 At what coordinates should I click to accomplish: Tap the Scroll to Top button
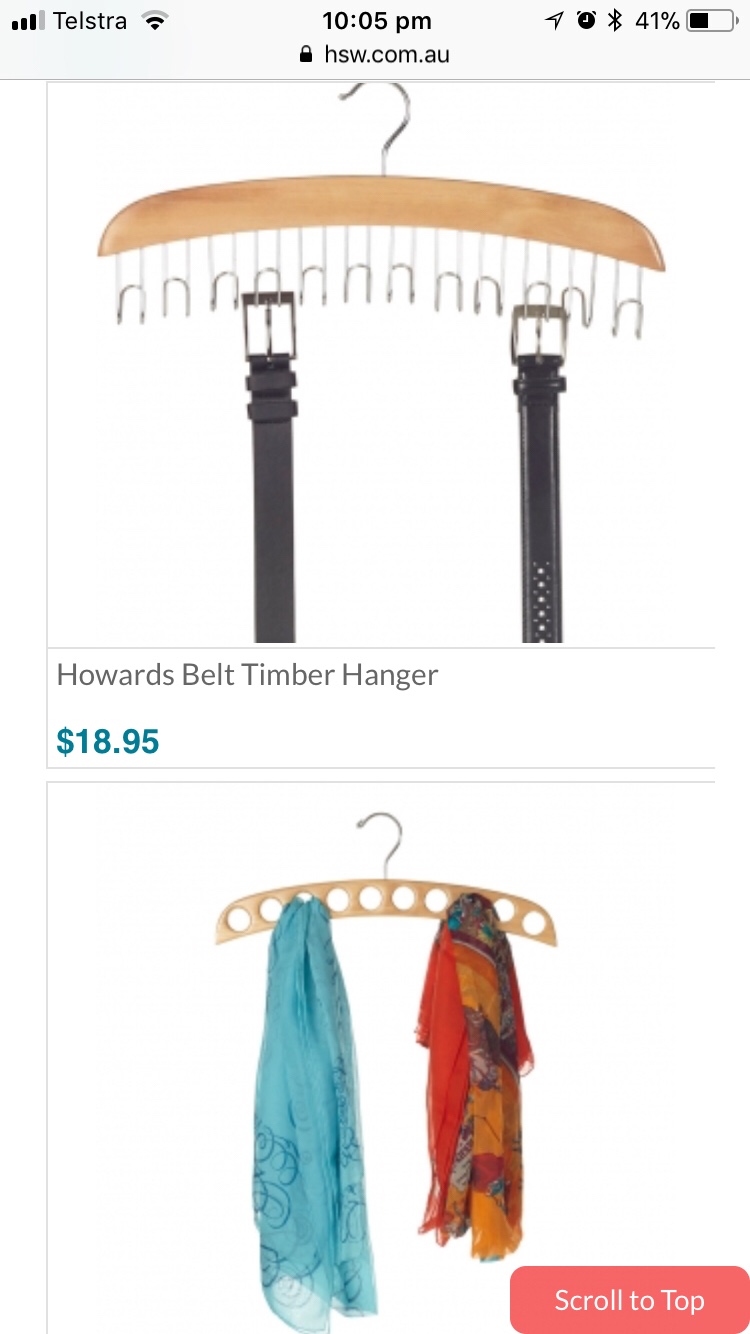point(629,1300)
